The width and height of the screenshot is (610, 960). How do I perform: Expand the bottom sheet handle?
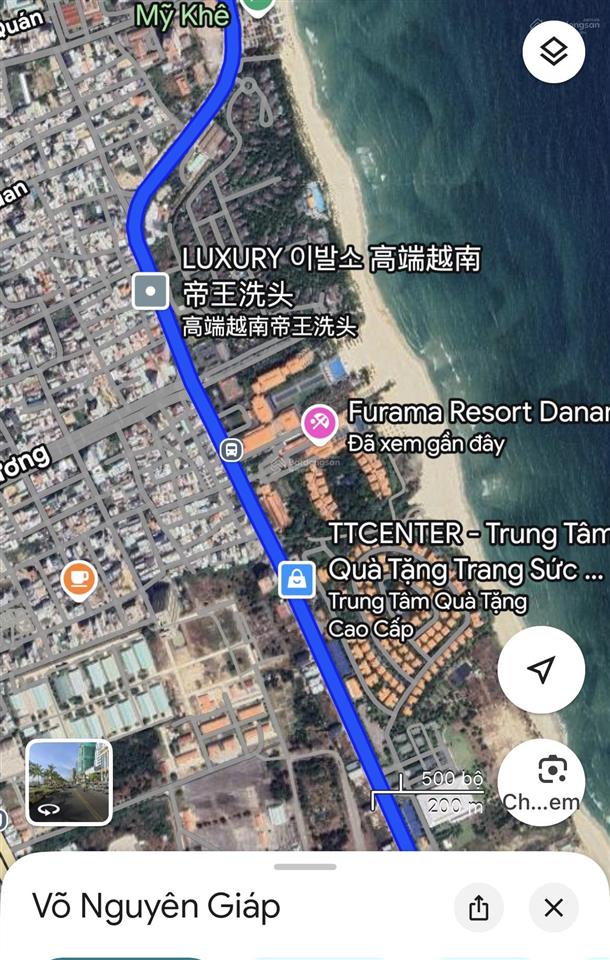tap(304, 866)
